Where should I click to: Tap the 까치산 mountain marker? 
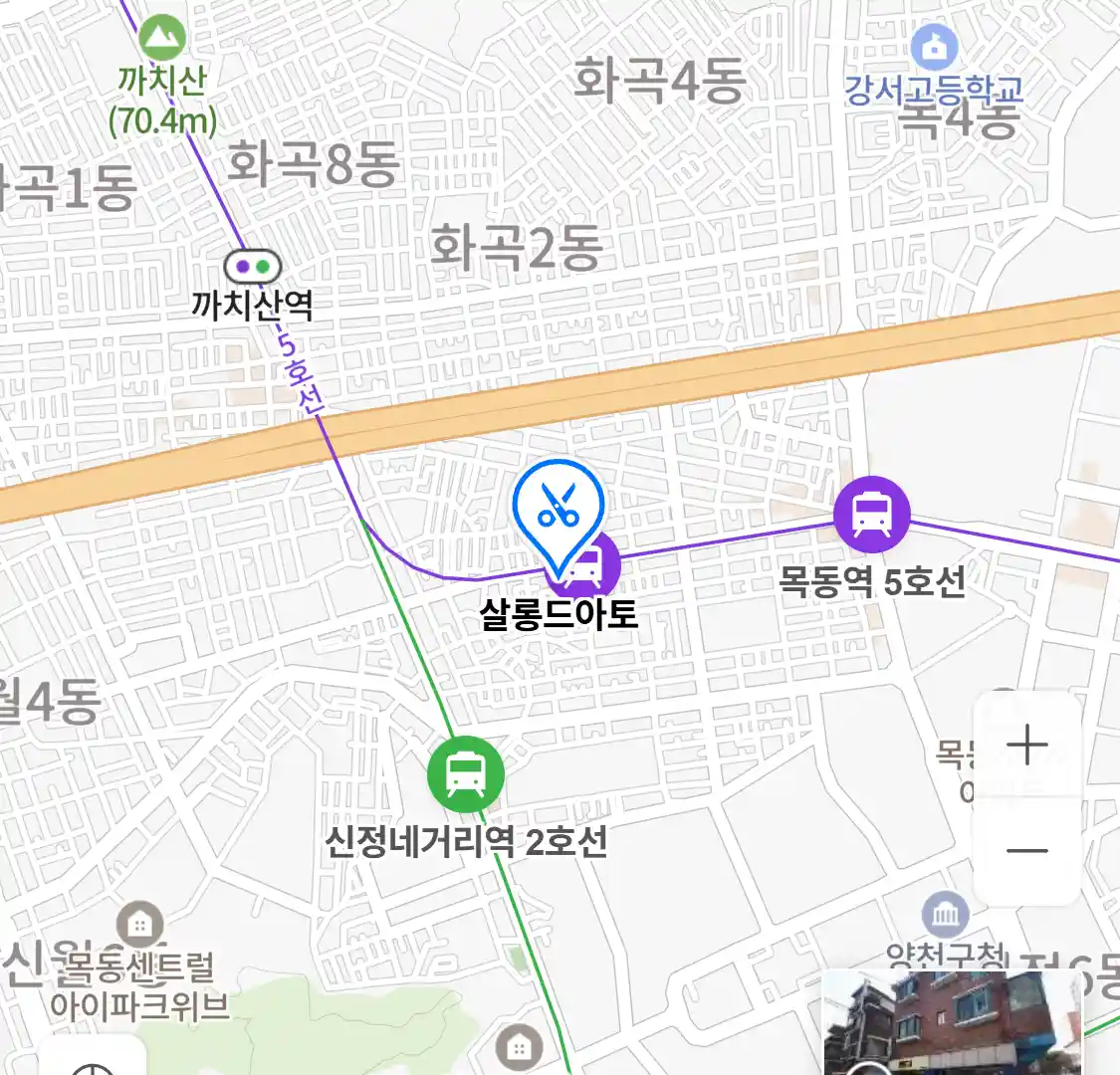[162, 39]
